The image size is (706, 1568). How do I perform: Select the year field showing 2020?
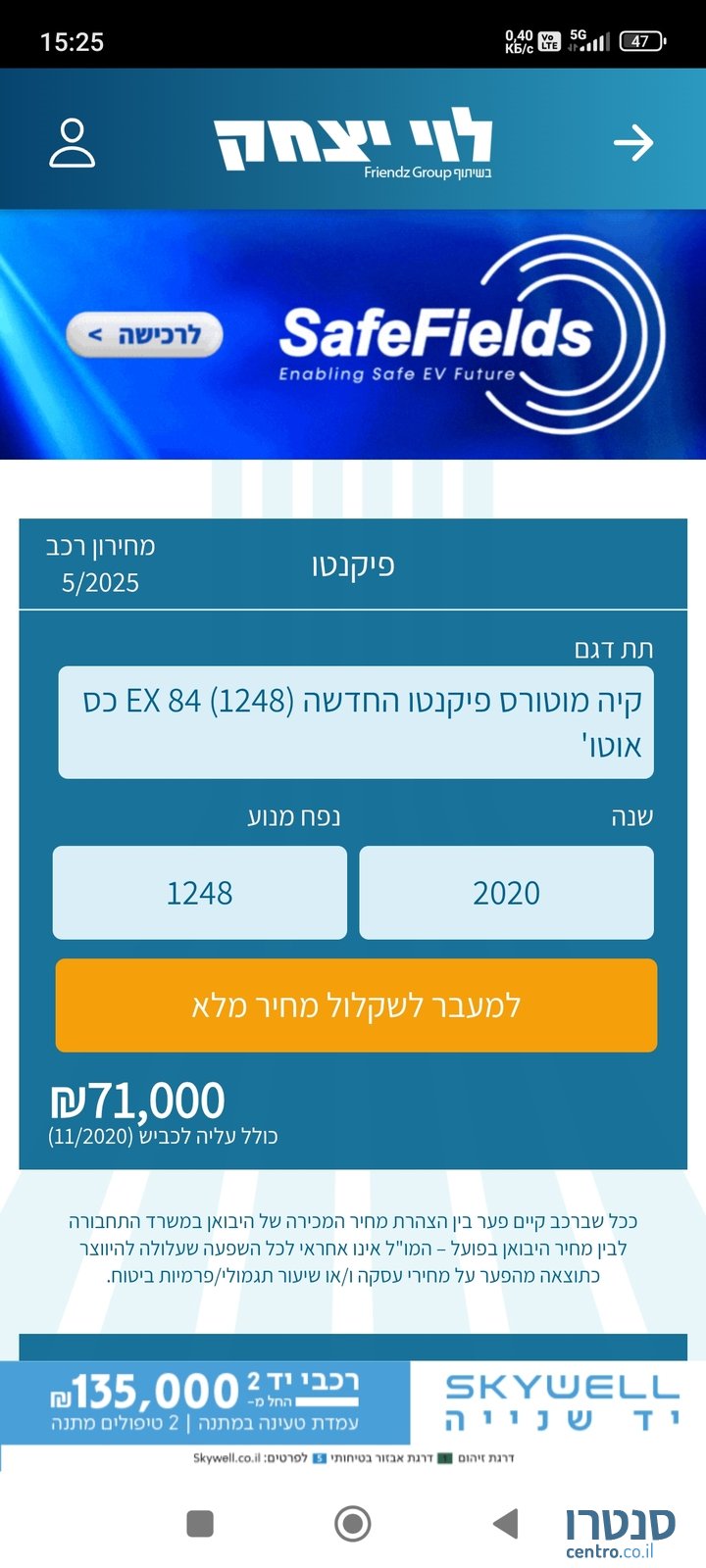pyautogui.click(x=506, y=893)
